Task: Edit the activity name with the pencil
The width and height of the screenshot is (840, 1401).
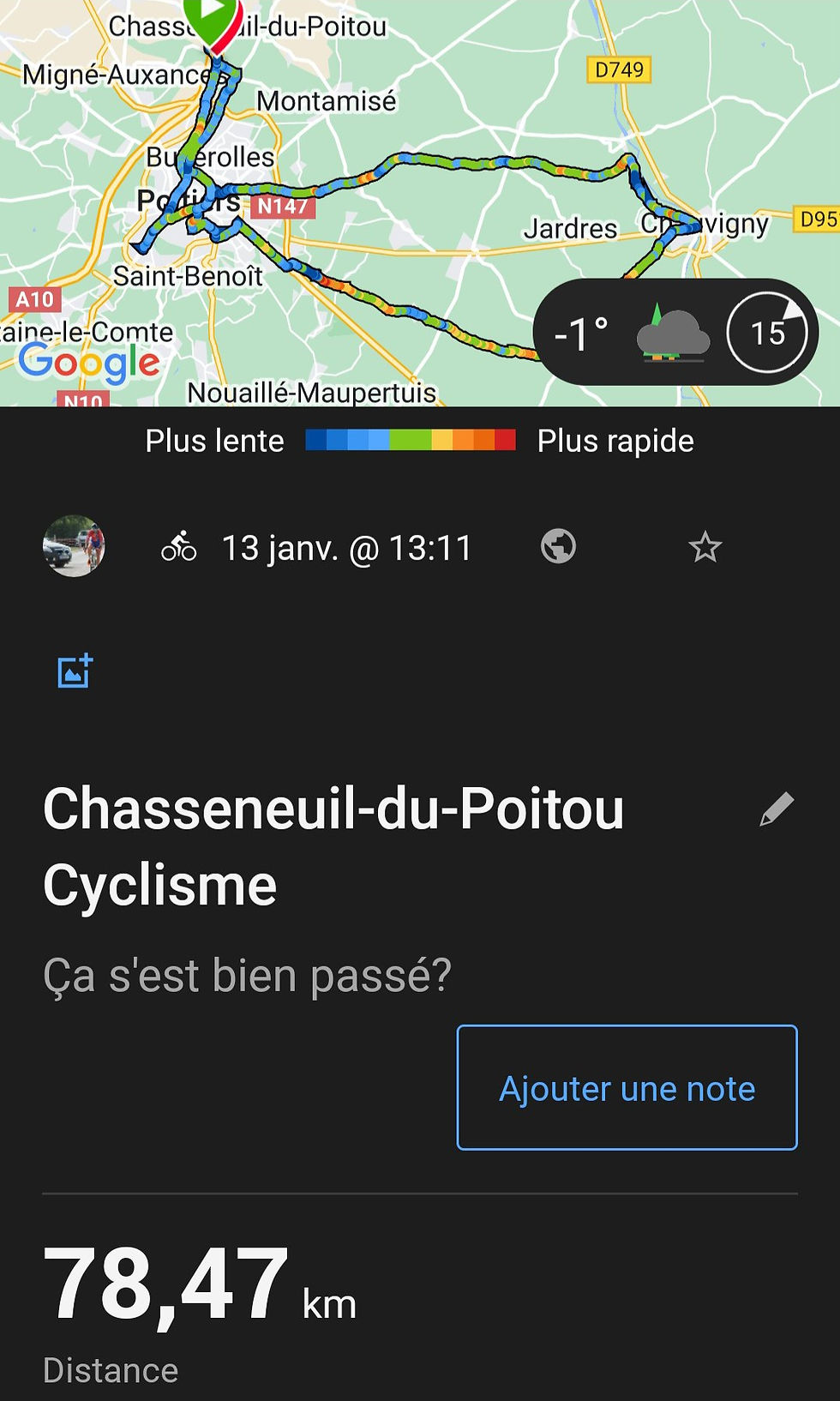Action: (777, 810)
